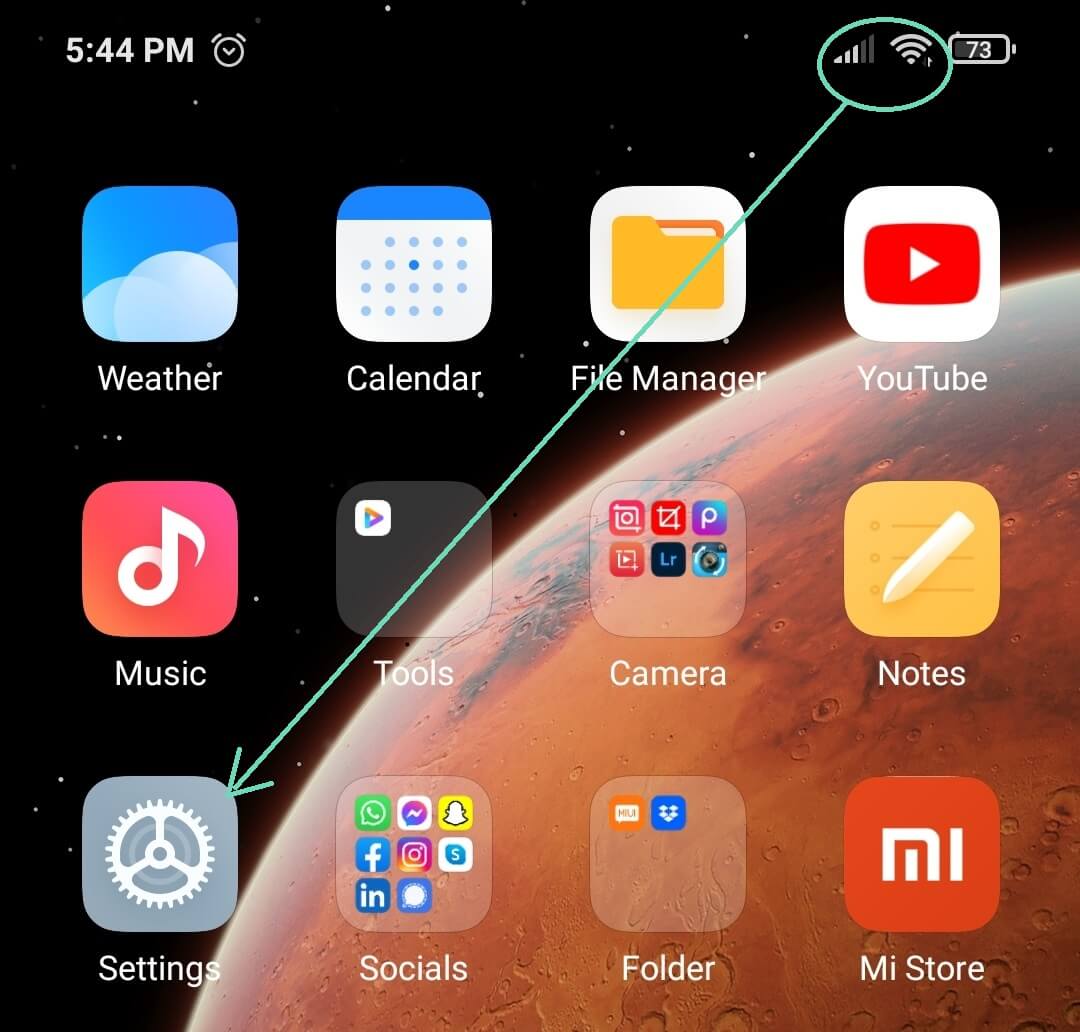Screen dimensions: 1080x1032
Task: Launch YouTube
Action: (922, 264)
